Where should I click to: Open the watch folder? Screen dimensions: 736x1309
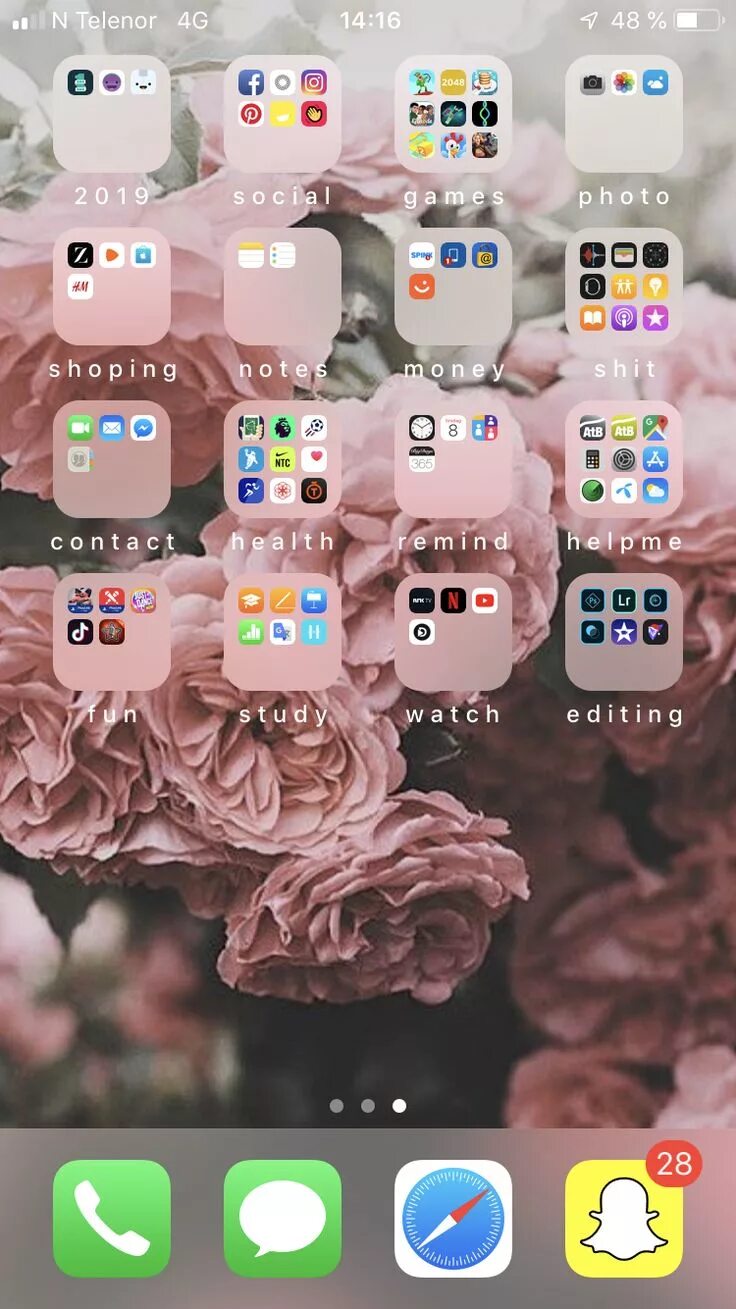tap(453, 632)
